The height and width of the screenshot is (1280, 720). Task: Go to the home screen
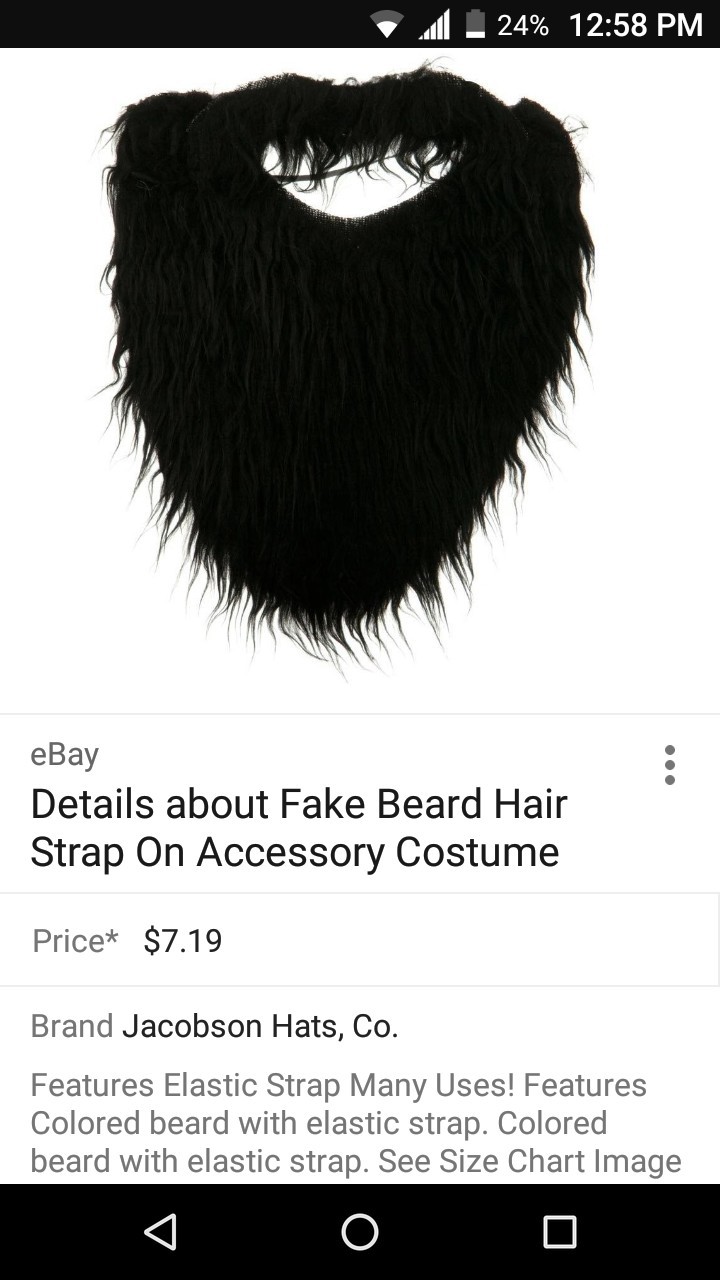tap(360, 1231)
